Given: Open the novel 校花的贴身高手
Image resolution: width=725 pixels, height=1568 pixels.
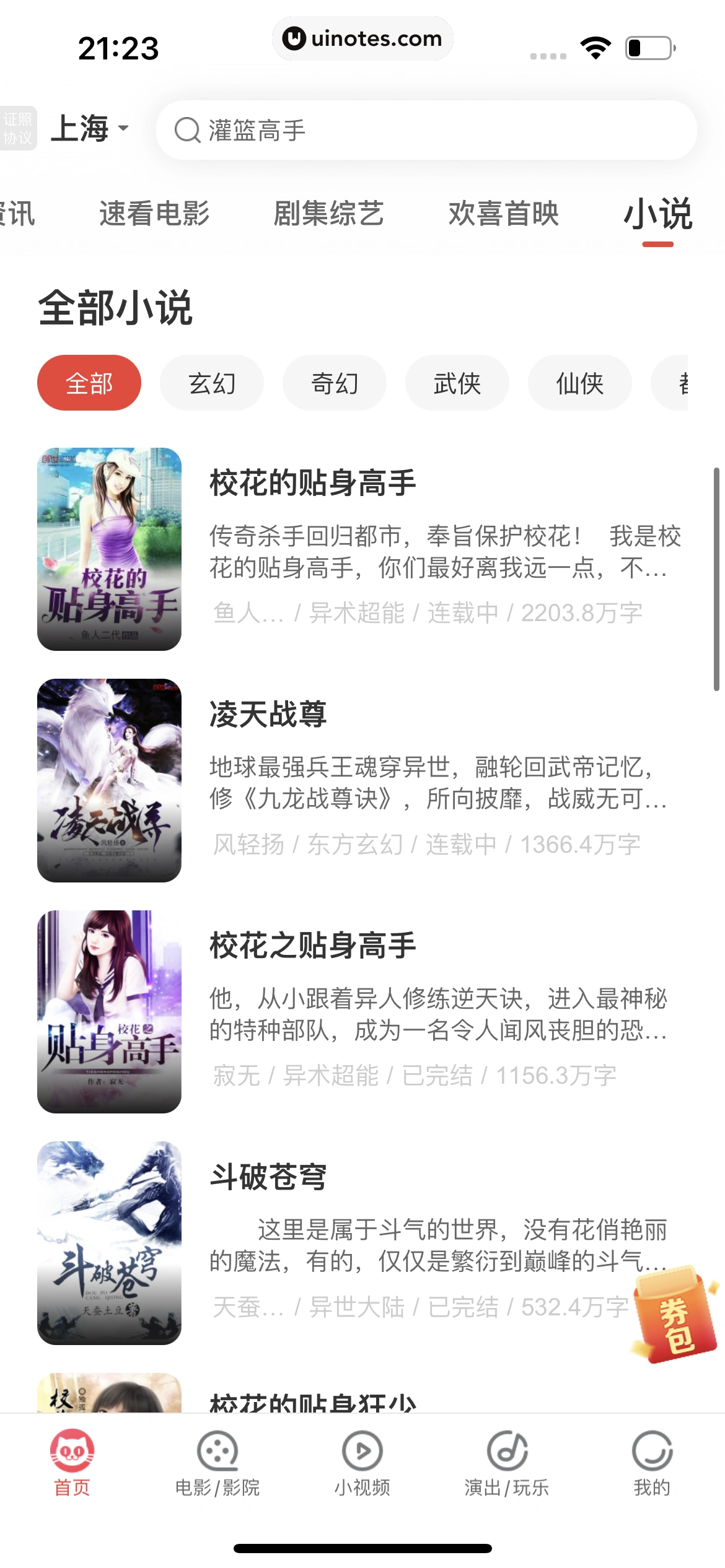Looking at the screenshot, I should tap(312, 486).
